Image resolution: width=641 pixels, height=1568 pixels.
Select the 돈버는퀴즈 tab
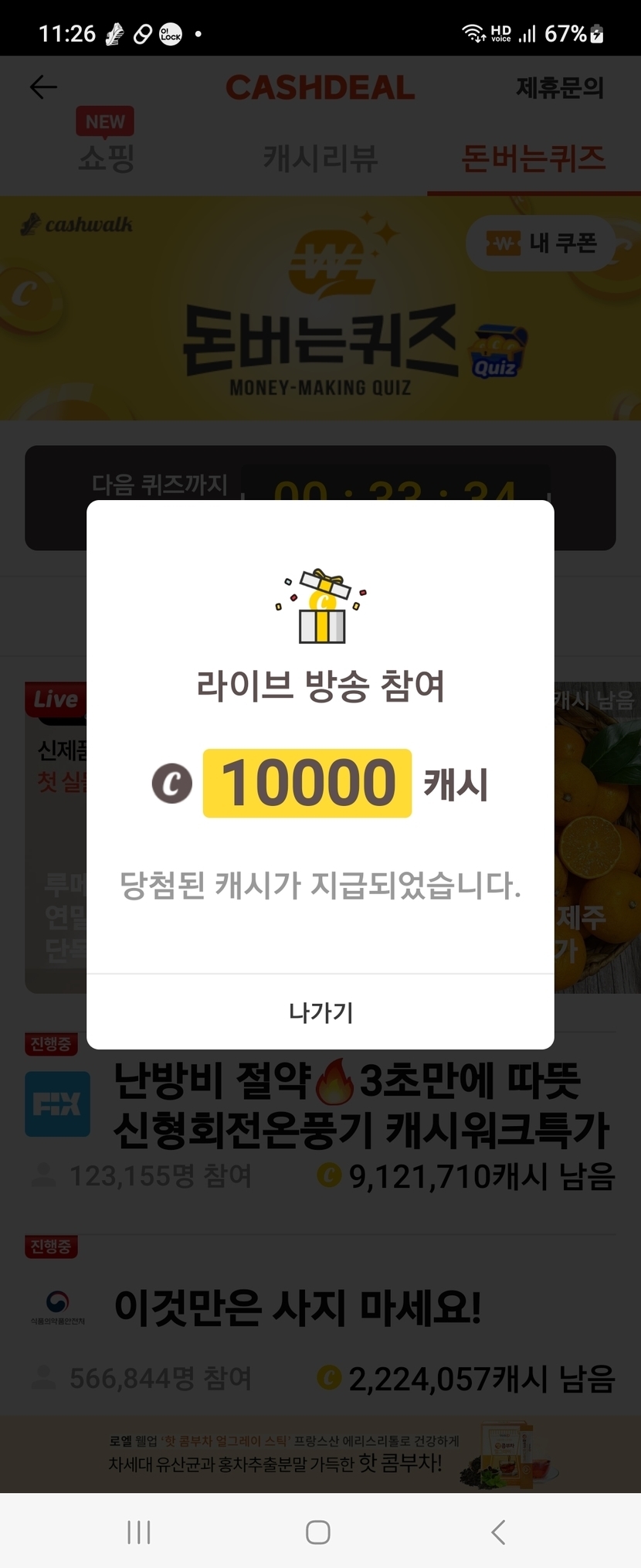tap(533, 158)
